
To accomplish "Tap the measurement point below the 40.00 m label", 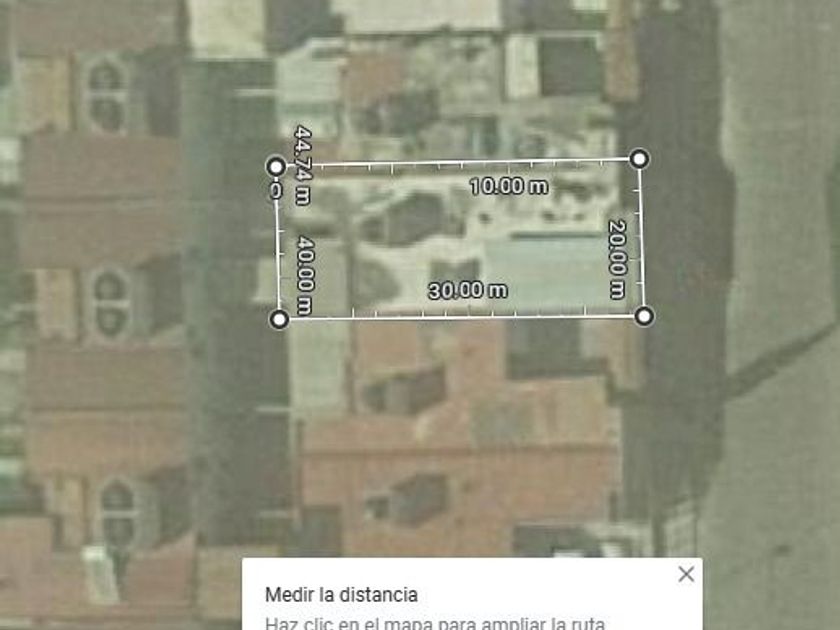I will click(280, 319).
